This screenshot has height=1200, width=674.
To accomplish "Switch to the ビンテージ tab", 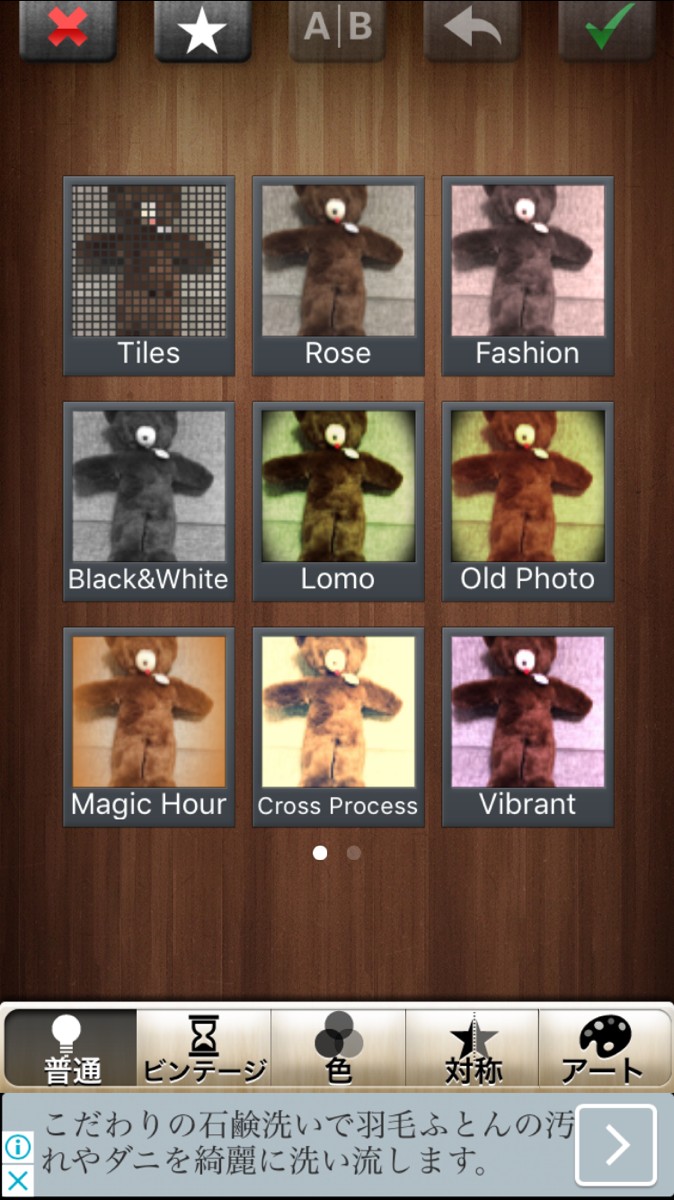I will pyautogui.click(x=204, y=1048).
